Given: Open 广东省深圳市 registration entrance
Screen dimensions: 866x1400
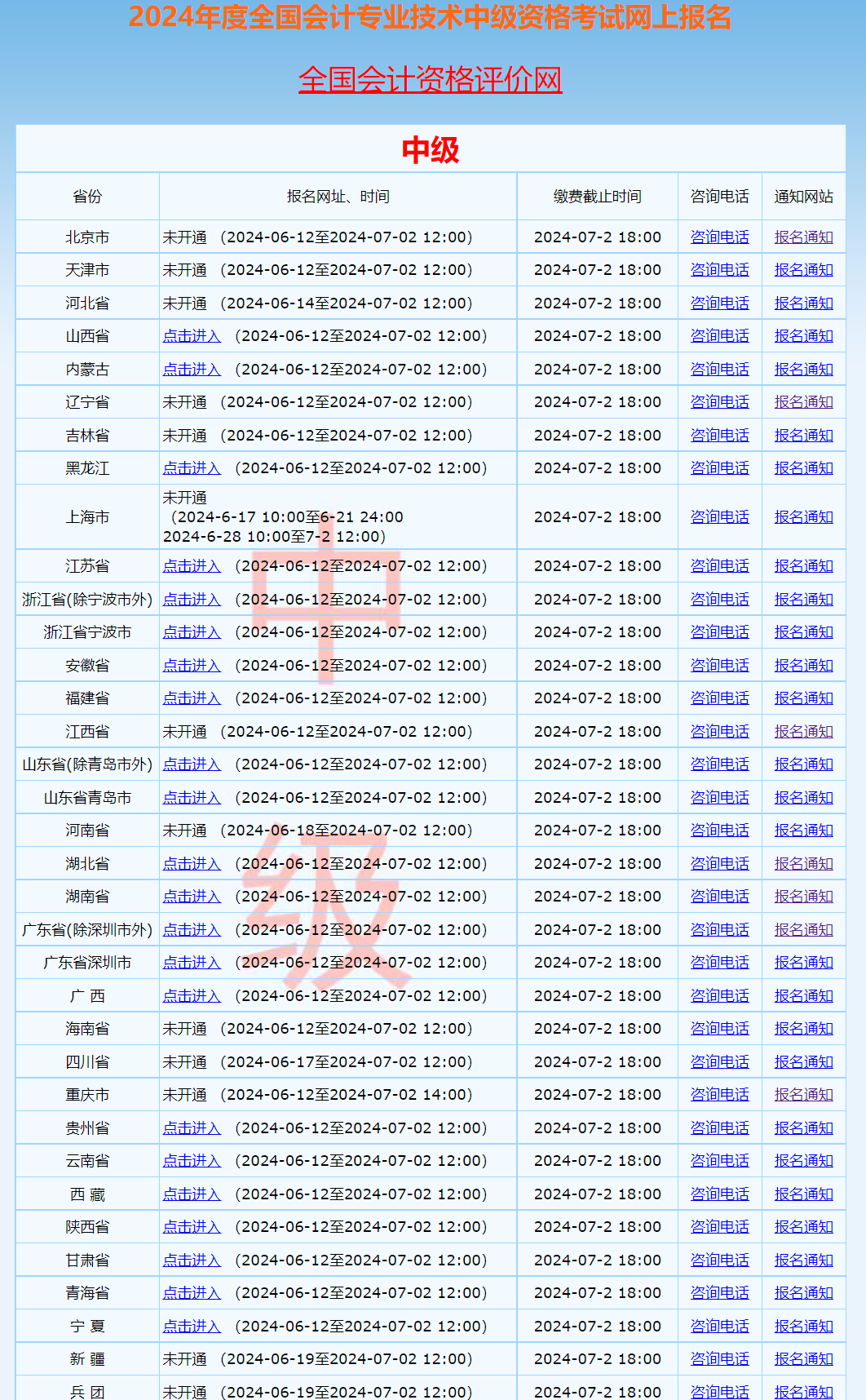Looking at the screenshot, I should pyautogui.click(x=192, y=962).
